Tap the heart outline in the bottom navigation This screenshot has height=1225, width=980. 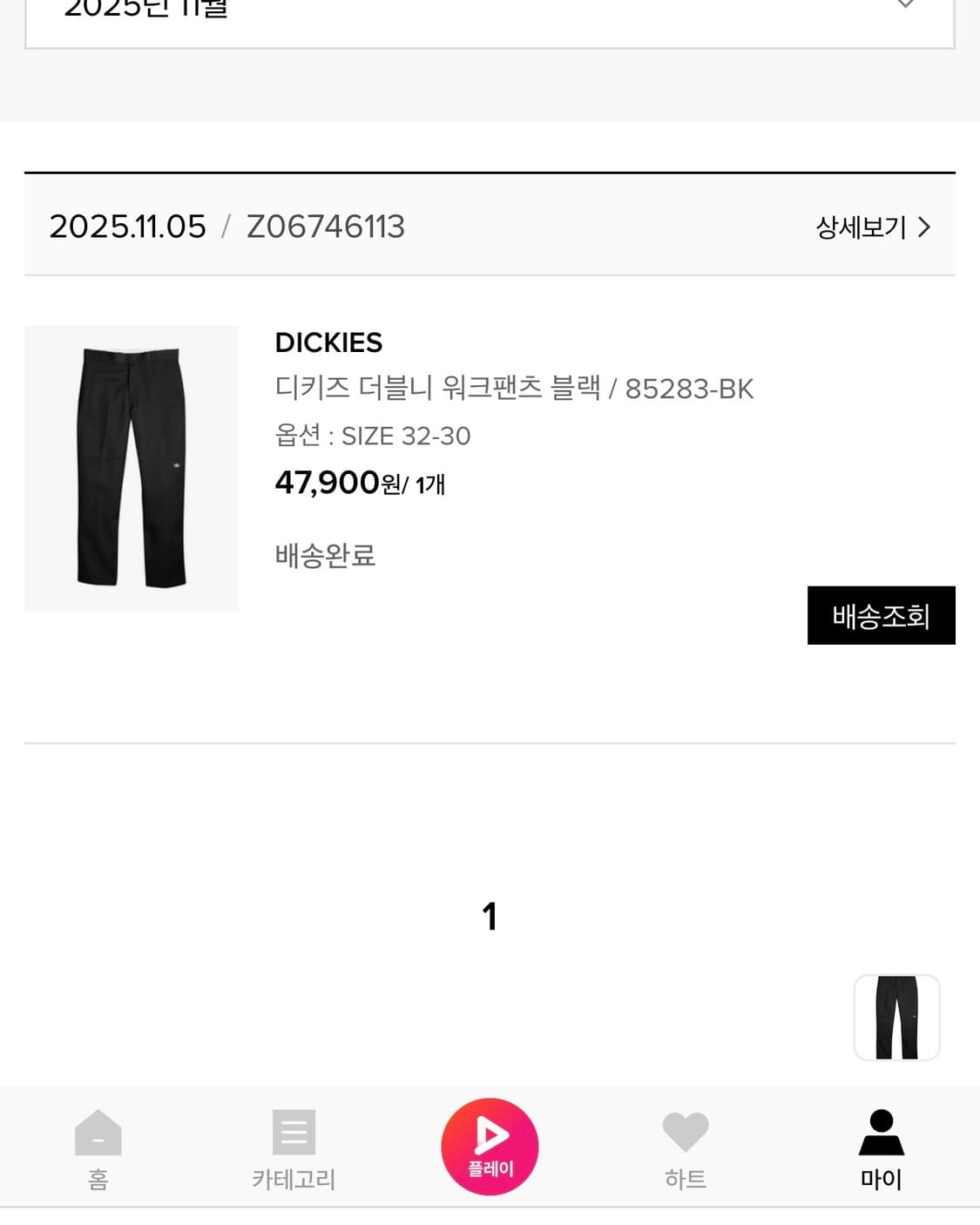point(686,1133)
